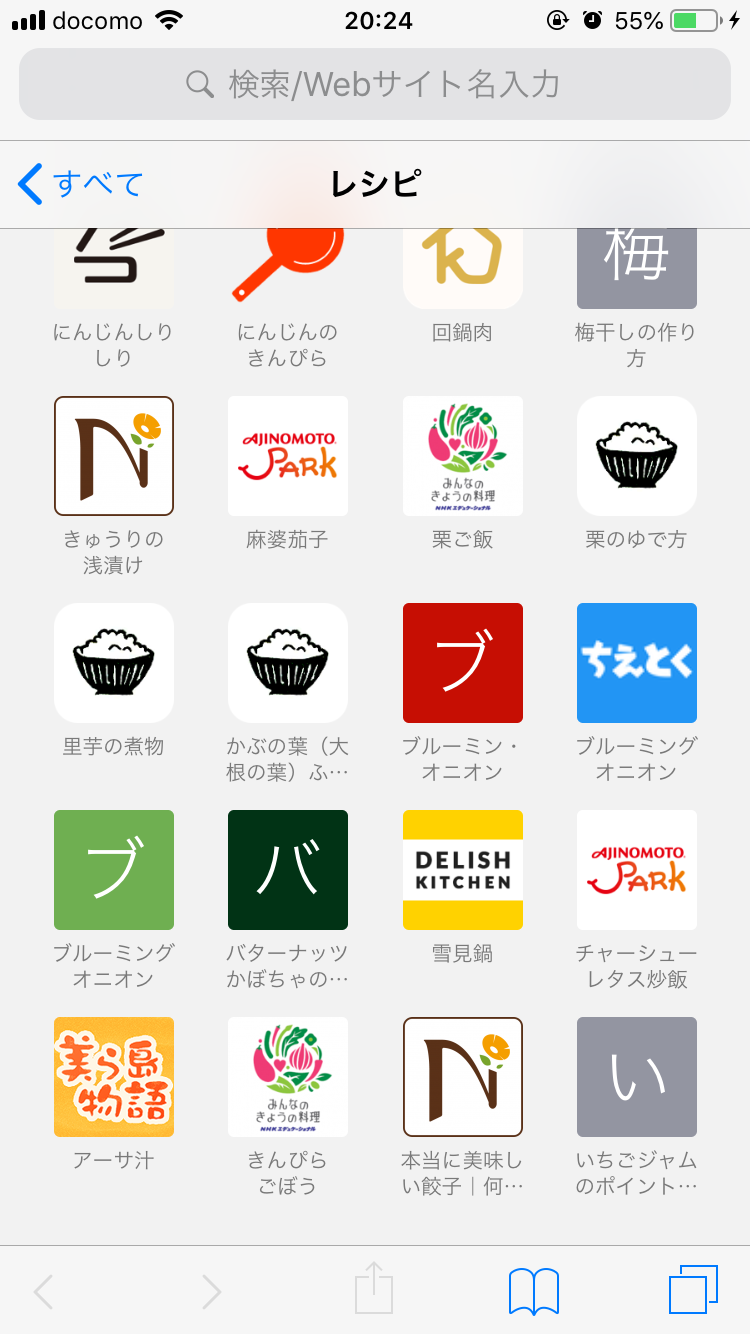Viewport: 750px width, 1334px height.
Task: Open the にんじんのきんぴら bookmark
Action: point(287,270)
